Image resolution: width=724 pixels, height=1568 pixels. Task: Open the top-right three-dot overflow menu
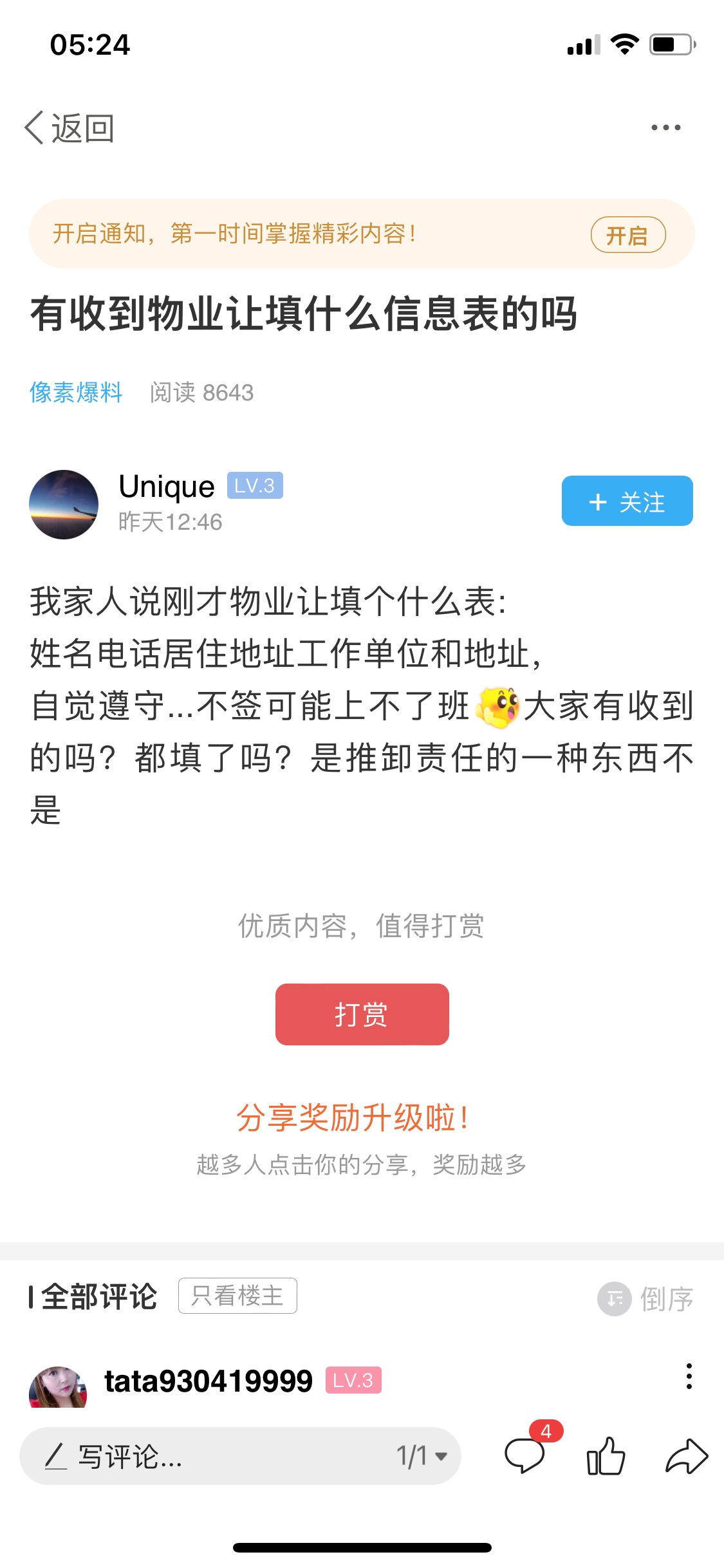[x=665, y=127]
